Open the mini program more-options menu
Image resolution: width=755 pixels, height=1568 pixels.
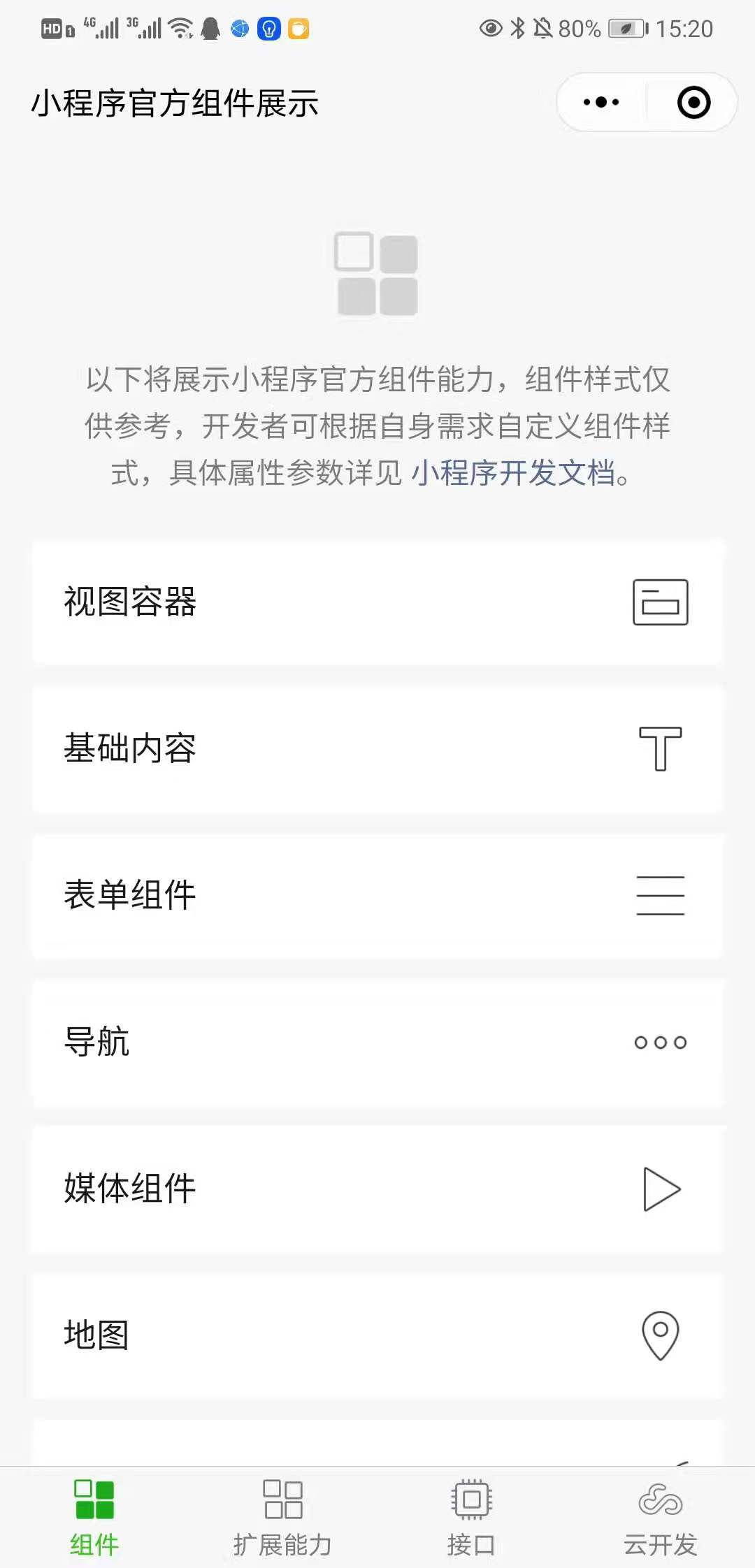(601, 103)
